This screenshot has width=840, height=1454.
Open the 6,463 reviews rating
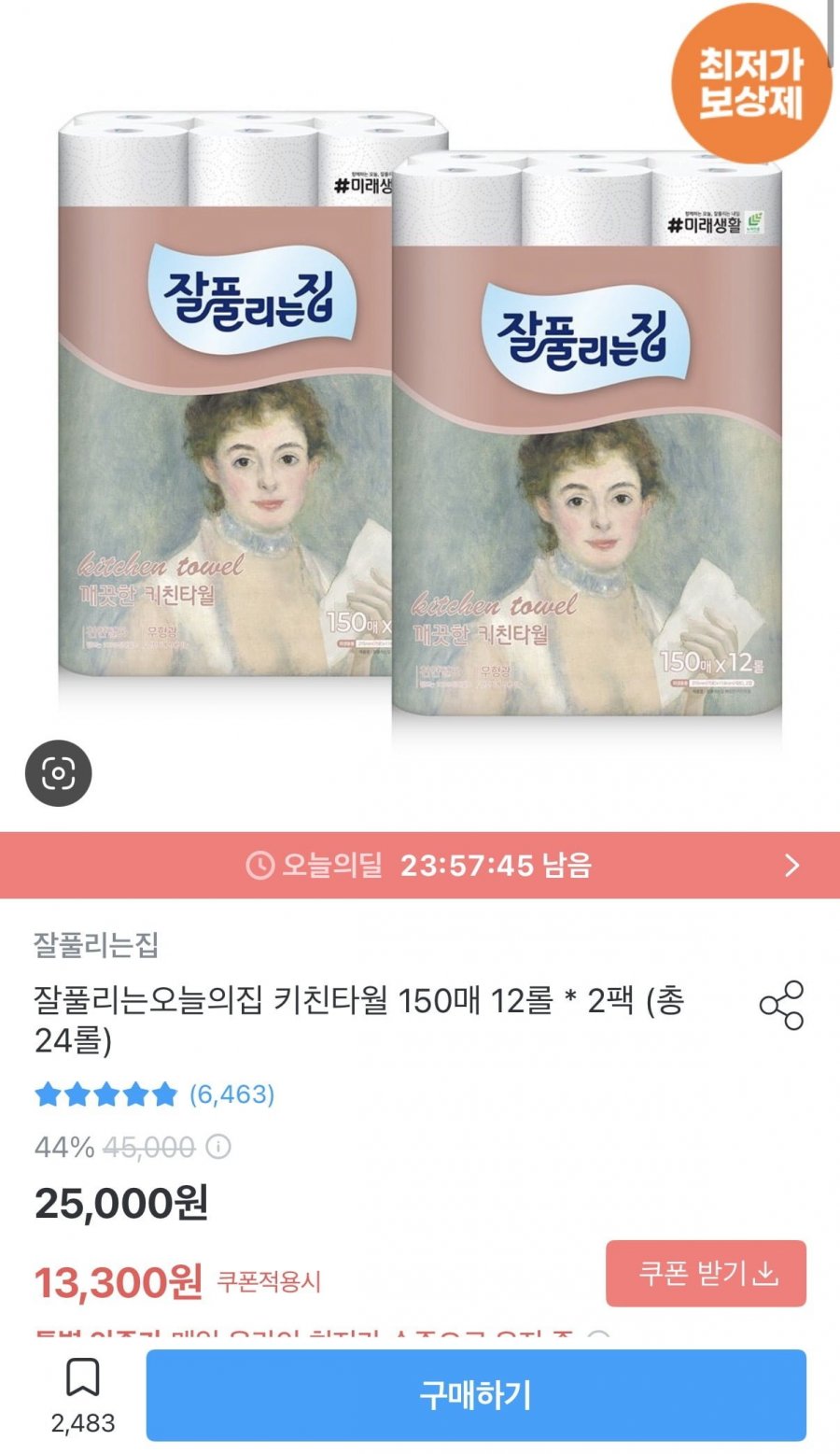coord(154,1094)
